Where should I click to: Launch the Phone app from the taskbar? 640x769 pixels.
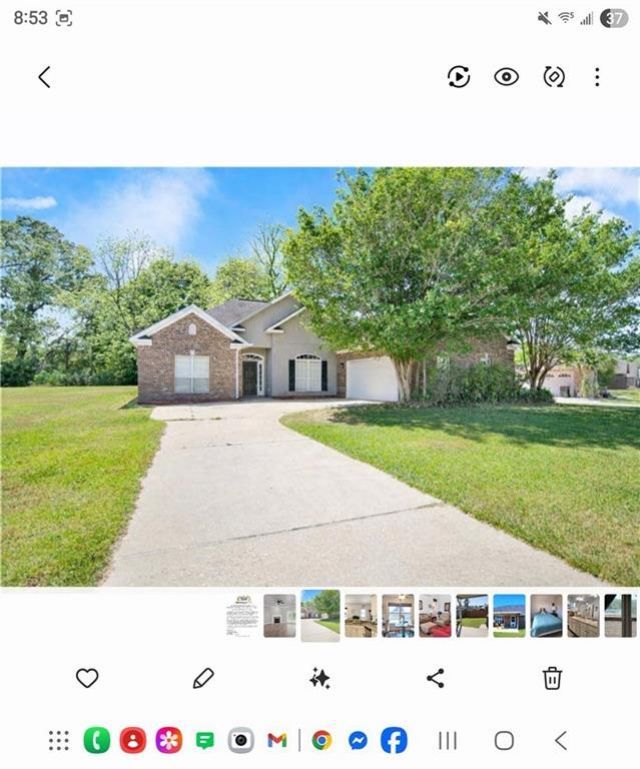click(x=97, y=740)
